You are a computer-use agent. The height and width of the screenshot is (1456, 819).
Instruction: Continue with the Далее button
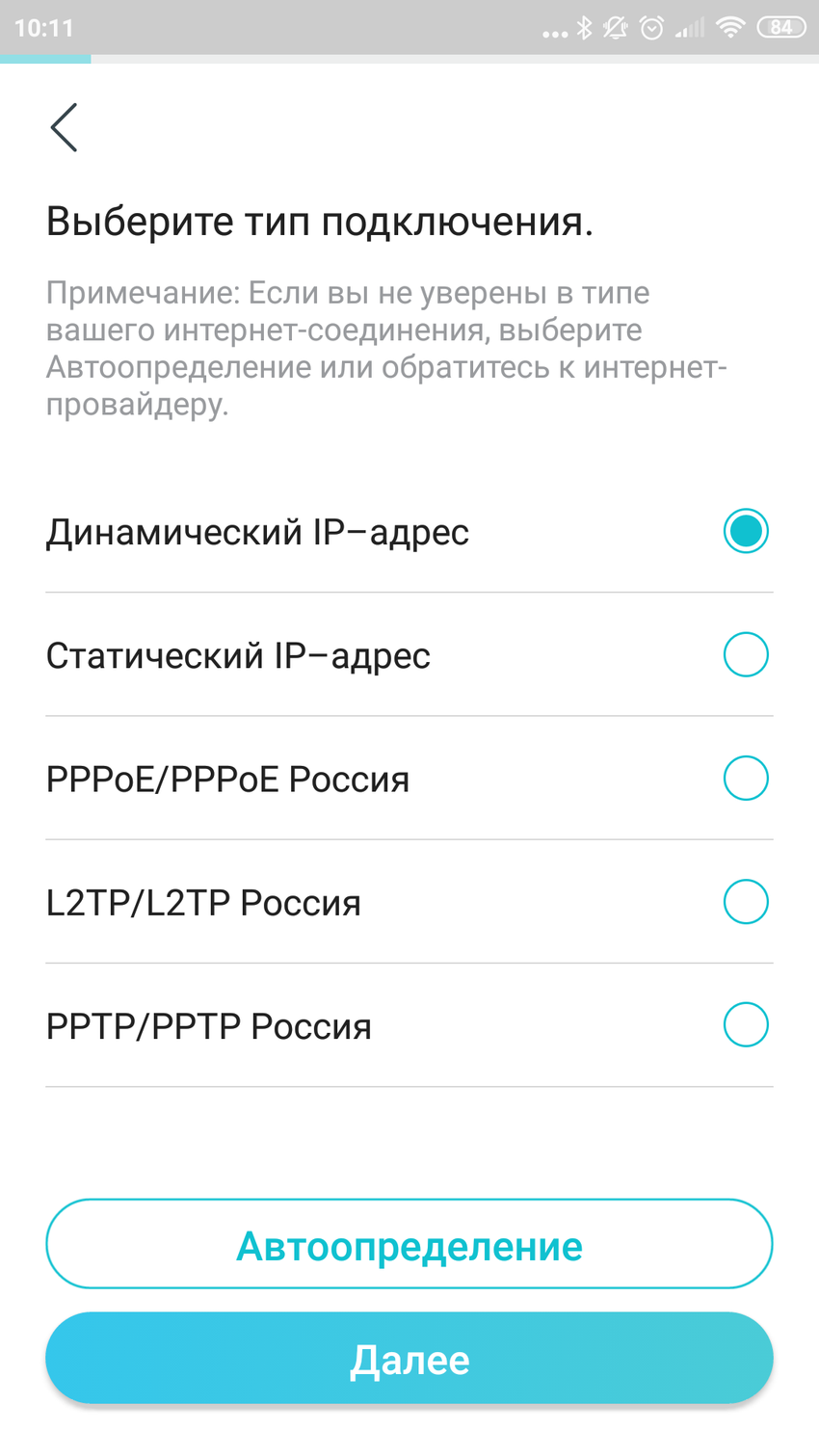click(409, 1359)
